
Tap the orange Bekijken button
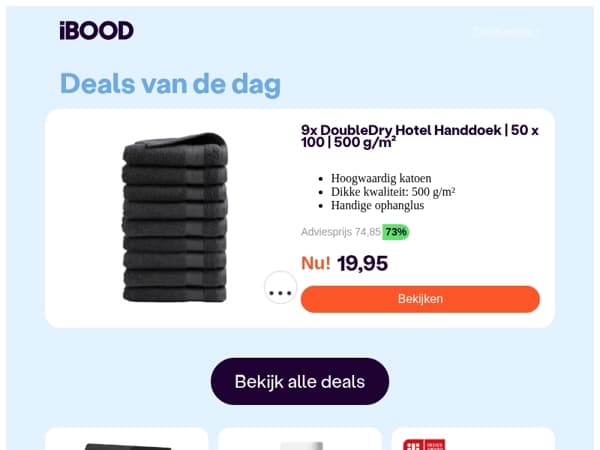(420, 299)
